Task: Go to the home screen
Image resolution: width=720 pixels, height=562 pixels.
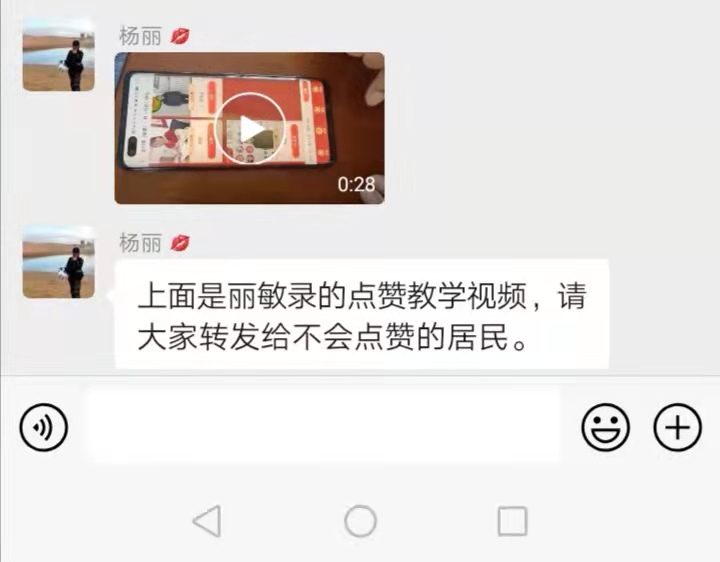Action: pos(360,521)
